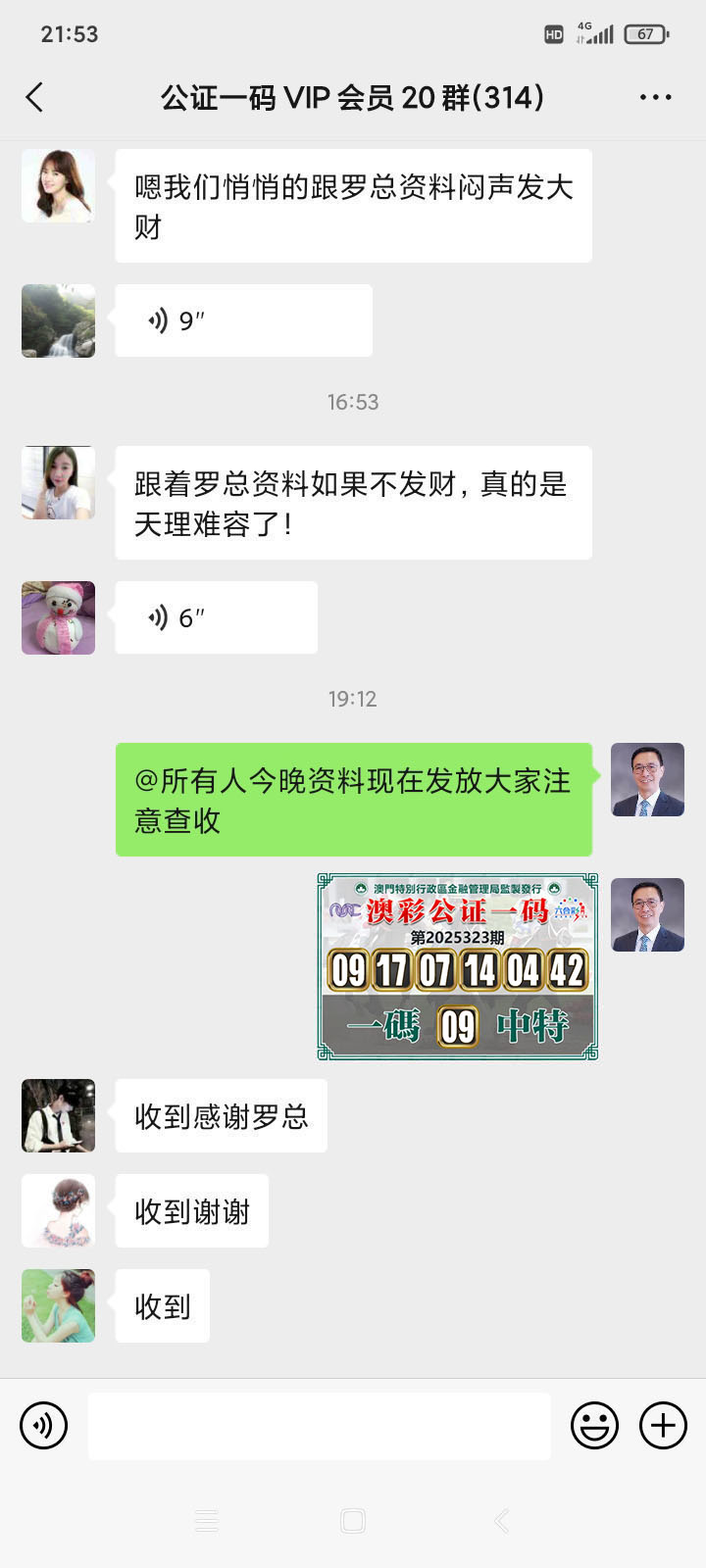The image size is (706, 1568).
Task: Go back from the group chat
Action: click(35, 97)
